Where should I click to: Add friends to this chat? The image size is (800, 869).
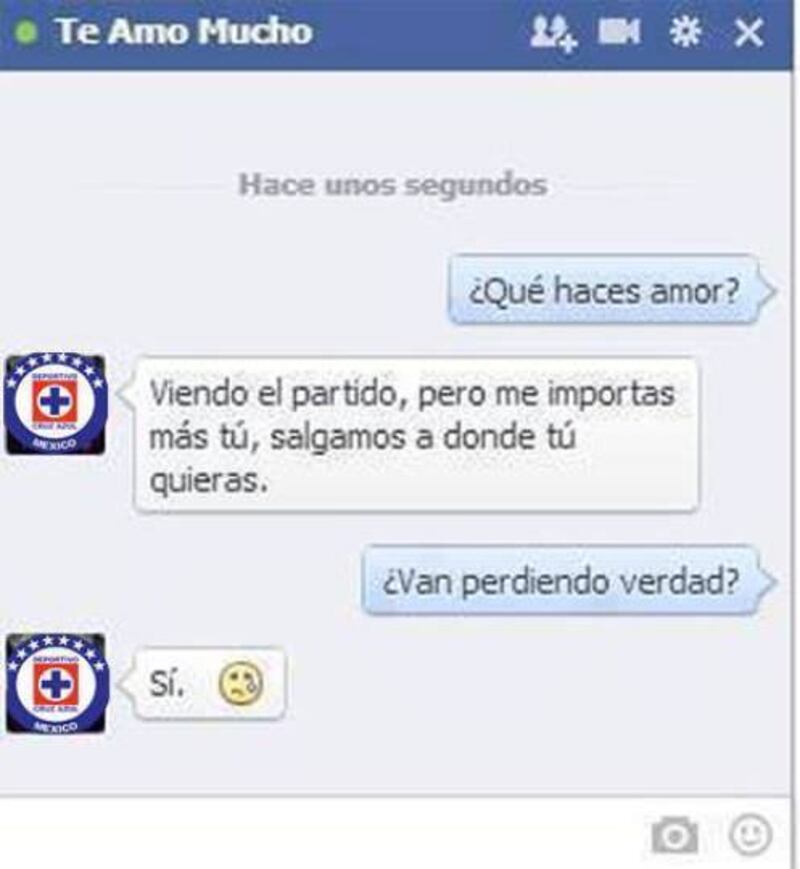click(x=553, y=33)
